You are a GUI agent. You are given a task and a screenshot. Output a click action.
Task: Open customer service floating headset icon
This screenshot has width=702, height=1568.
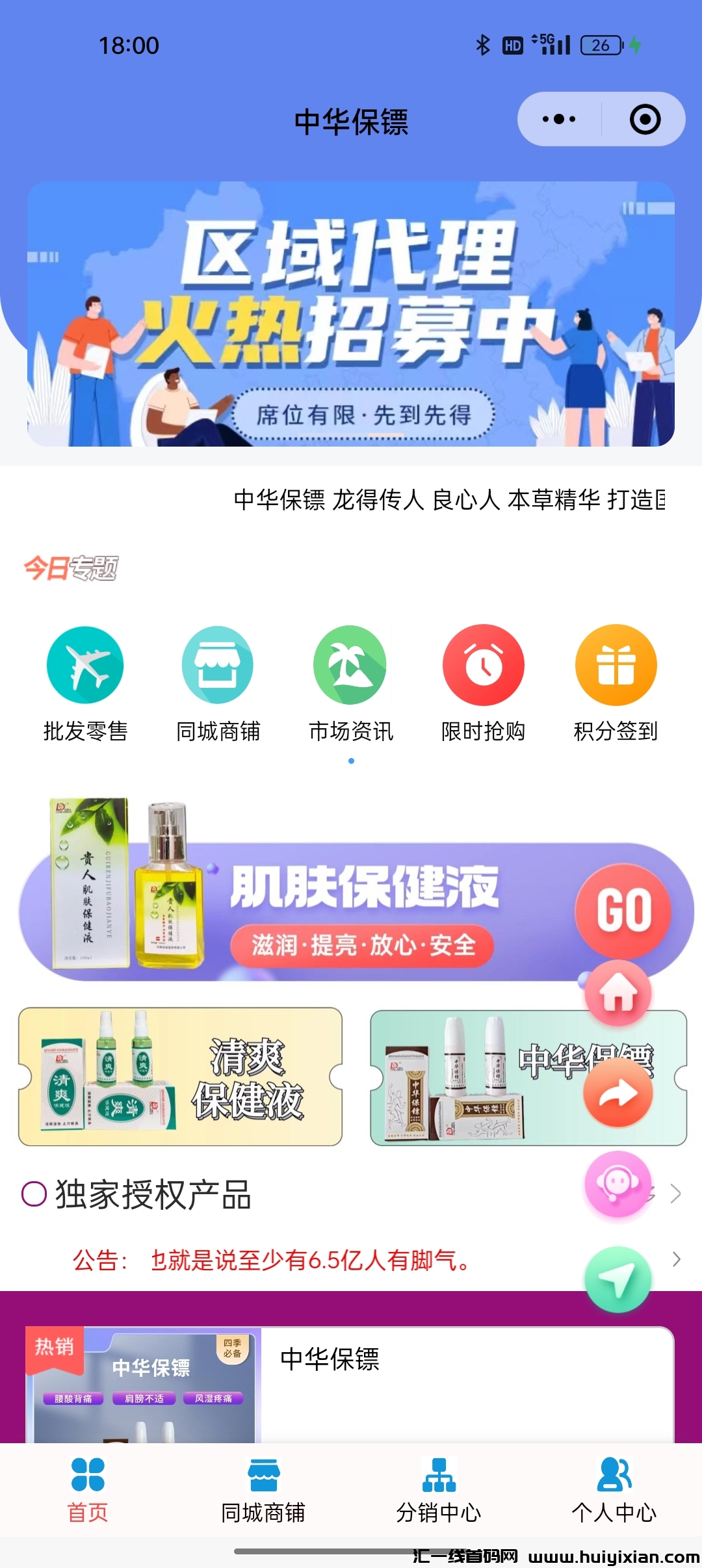point(617,1183)
